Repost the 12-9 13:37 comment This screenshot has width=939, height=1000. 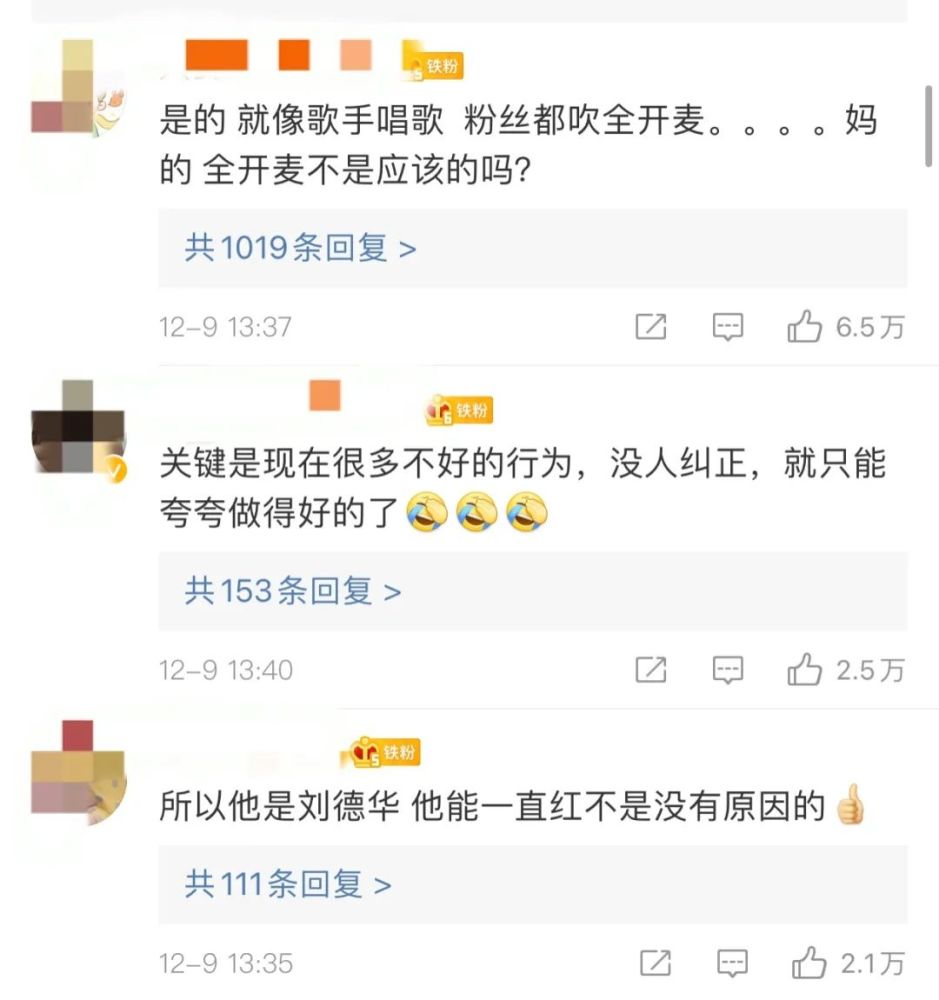click(651, 327)
